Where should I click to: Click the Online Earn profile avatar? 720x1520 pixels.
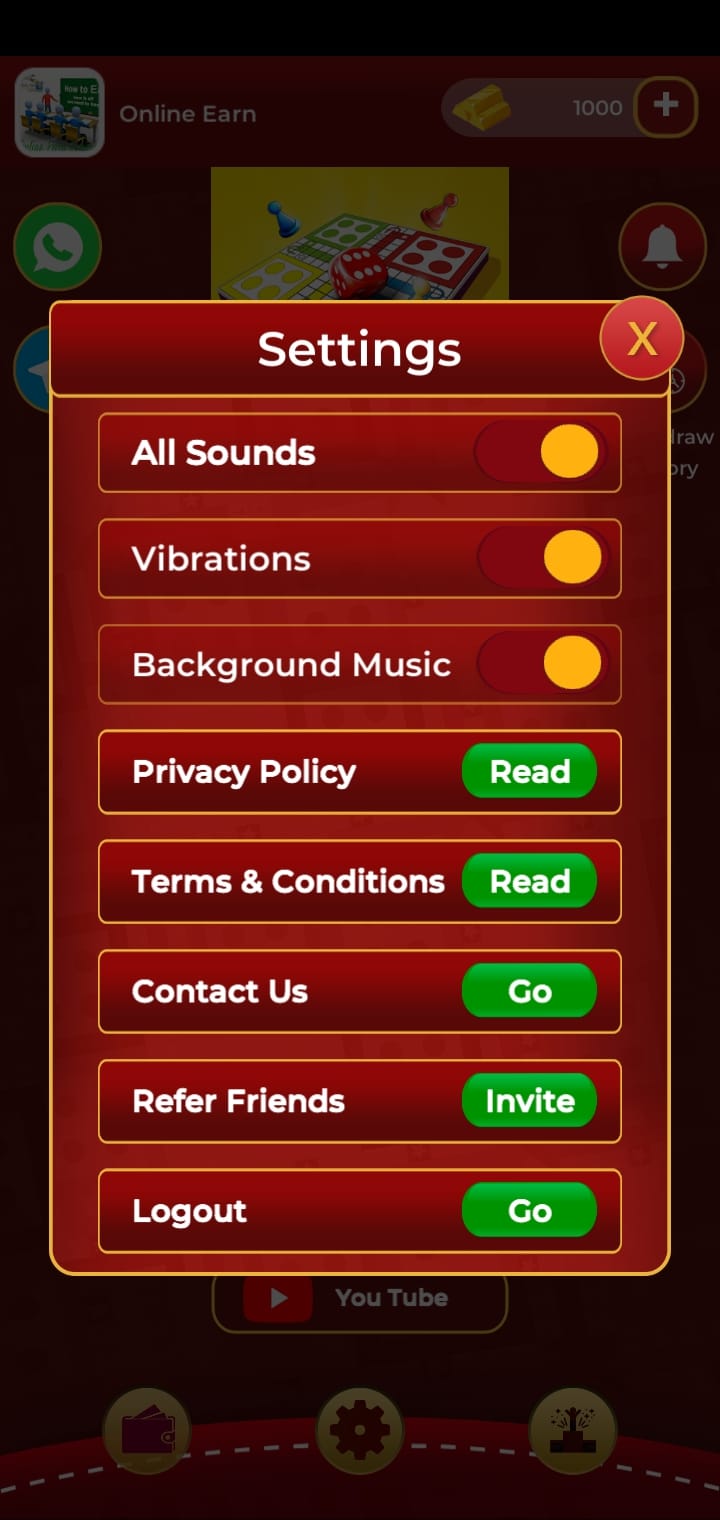[58, 113]
